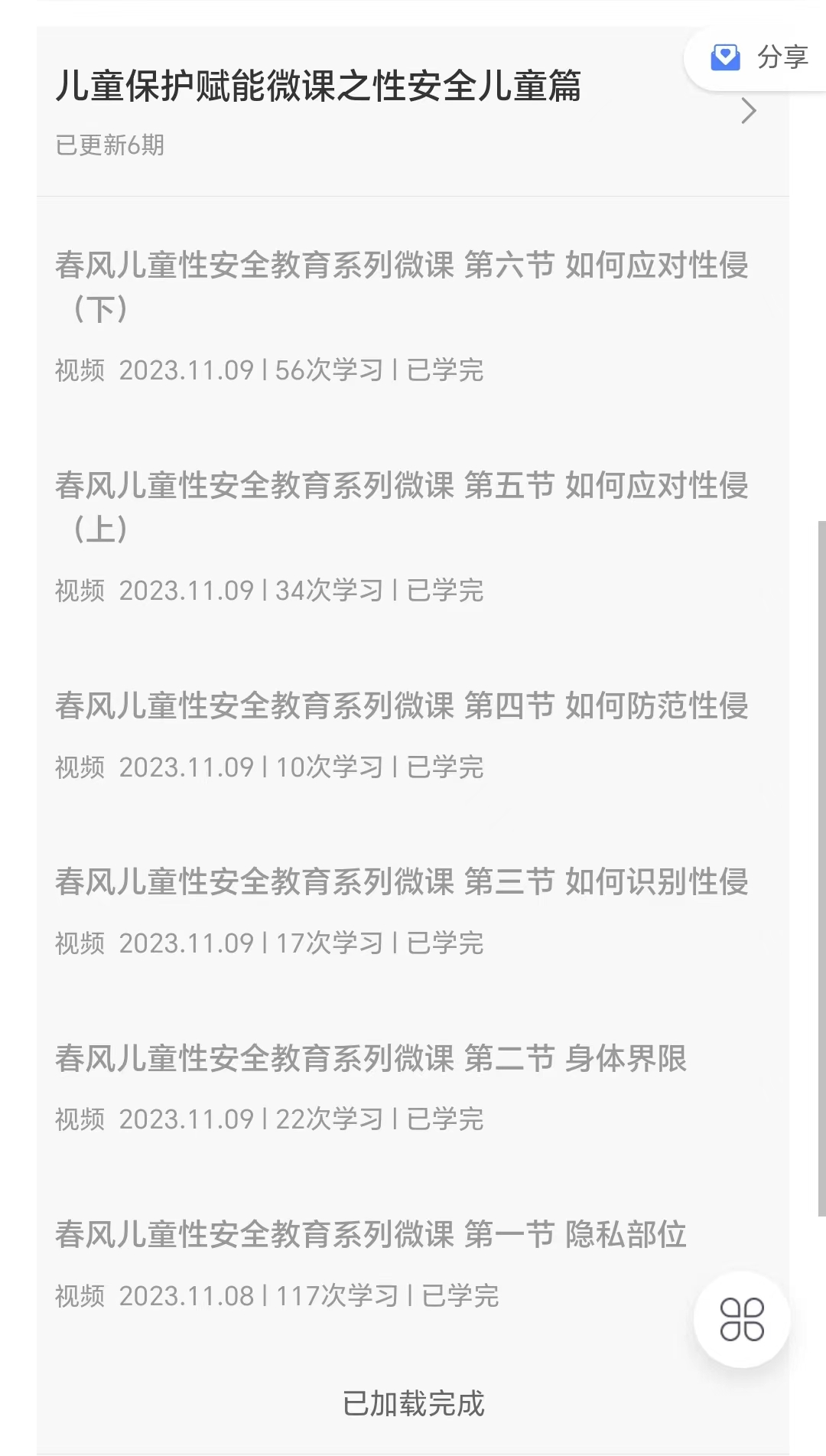826x1456 pixels.
Task: Play lesson 第四节 如何防范性侵
Action: 413,734
